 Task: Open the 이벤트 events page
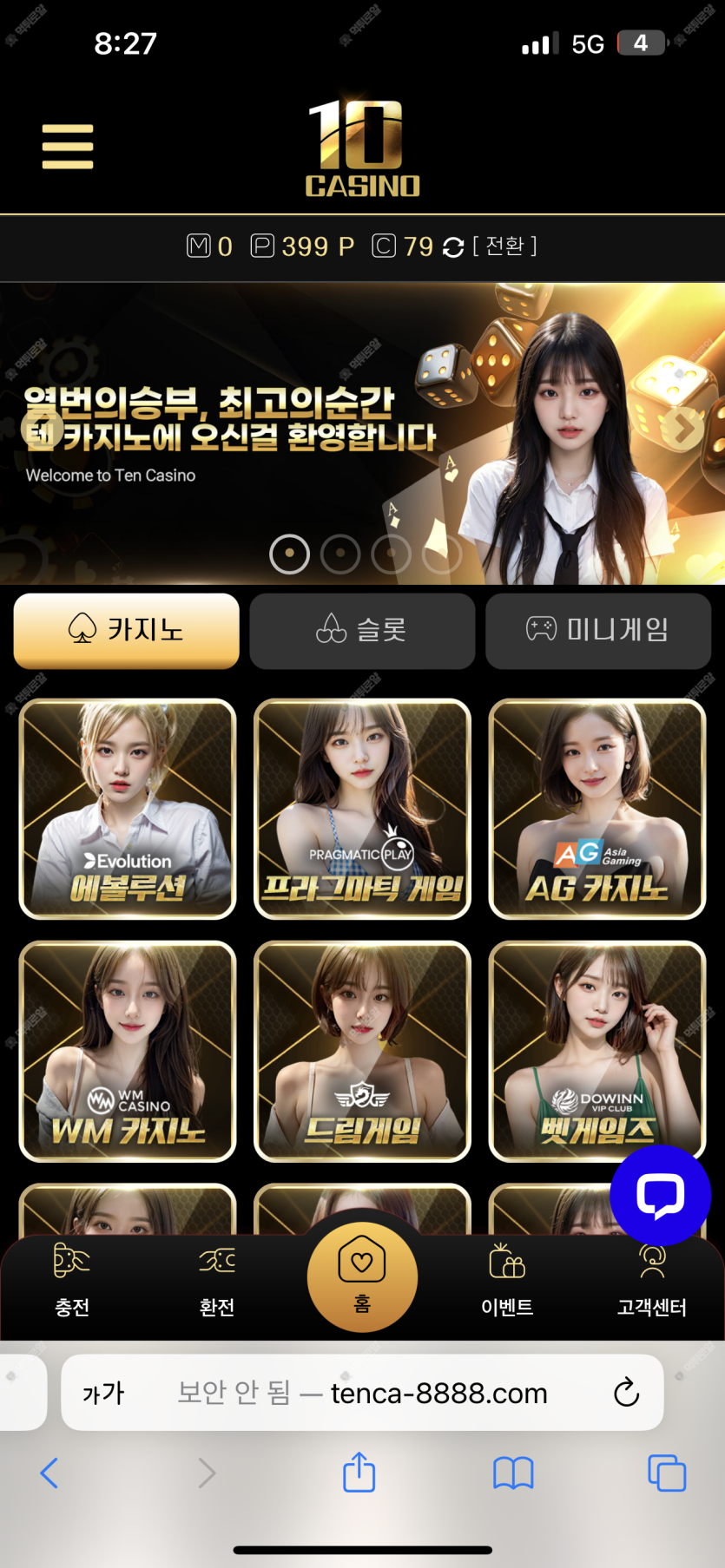click(507, 1280)
